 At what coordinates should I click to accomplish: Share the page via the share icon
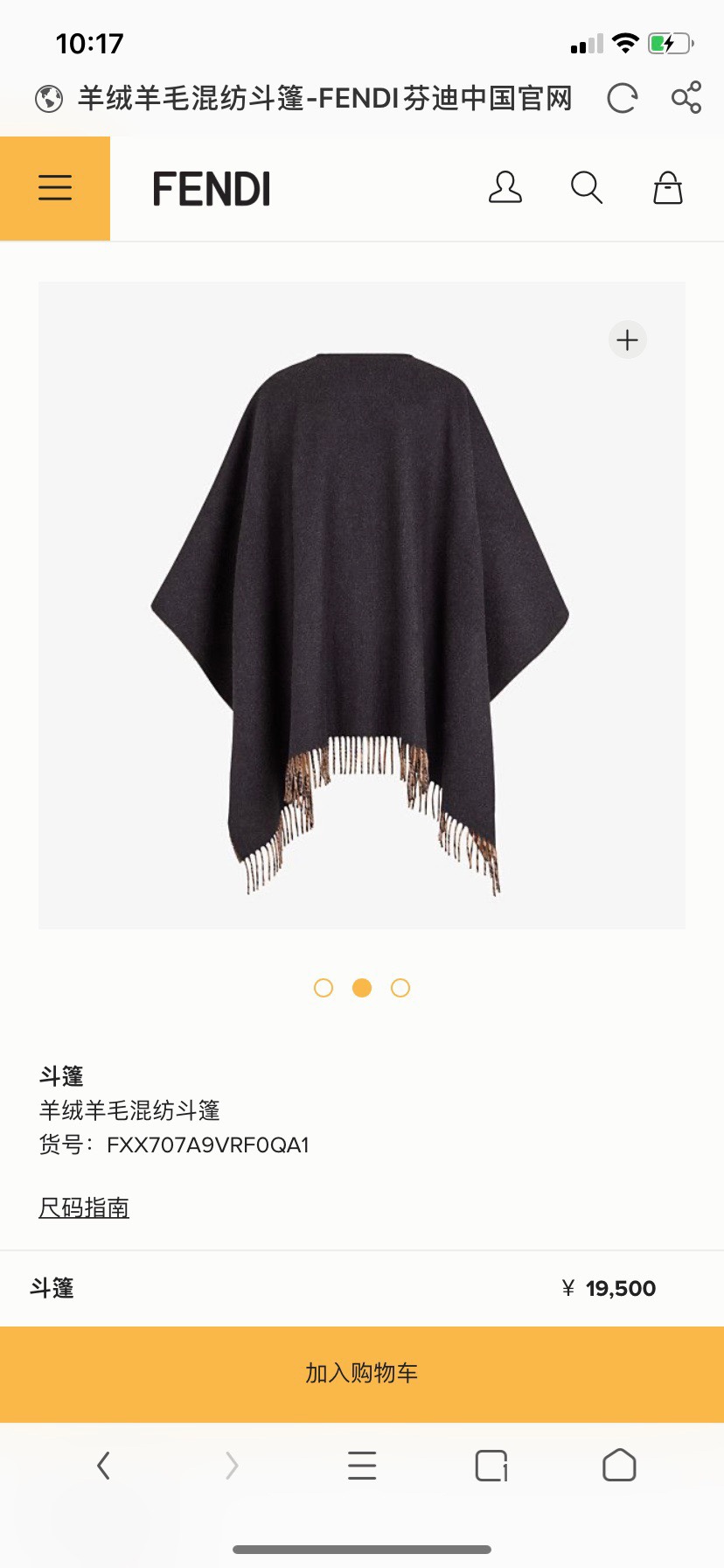click(x=687, y=99)
